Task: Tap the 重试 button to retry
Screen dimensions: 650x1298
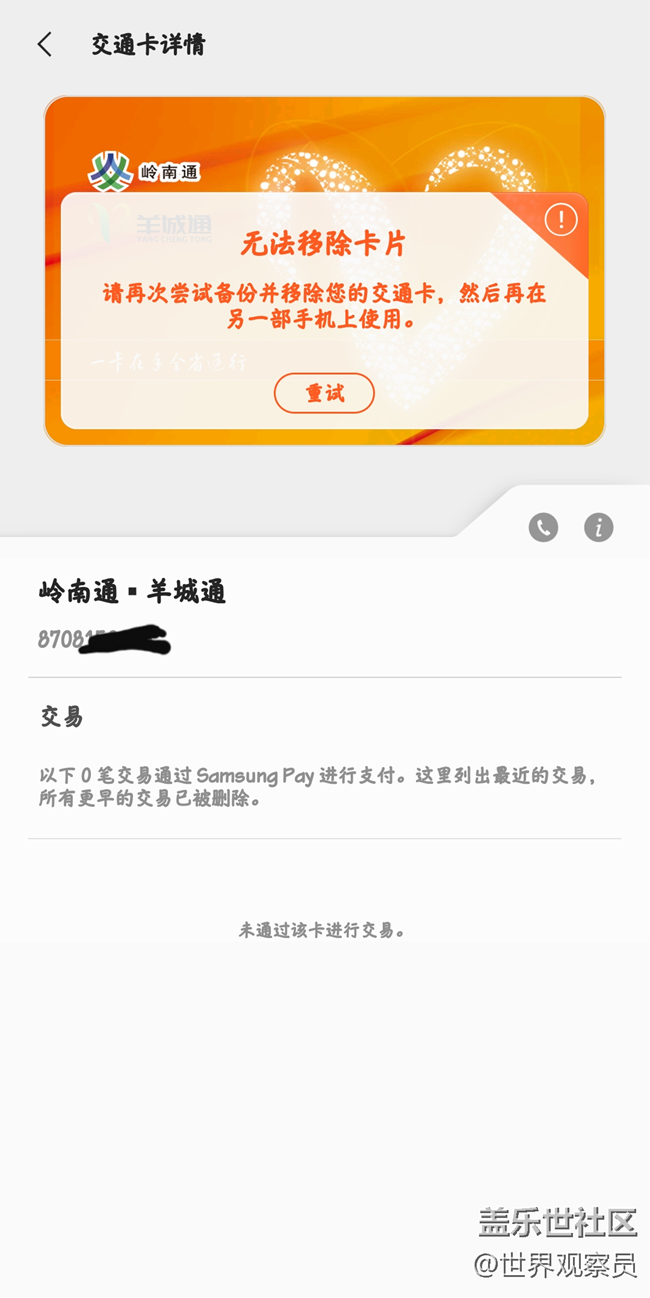Action: coord(324,393)
